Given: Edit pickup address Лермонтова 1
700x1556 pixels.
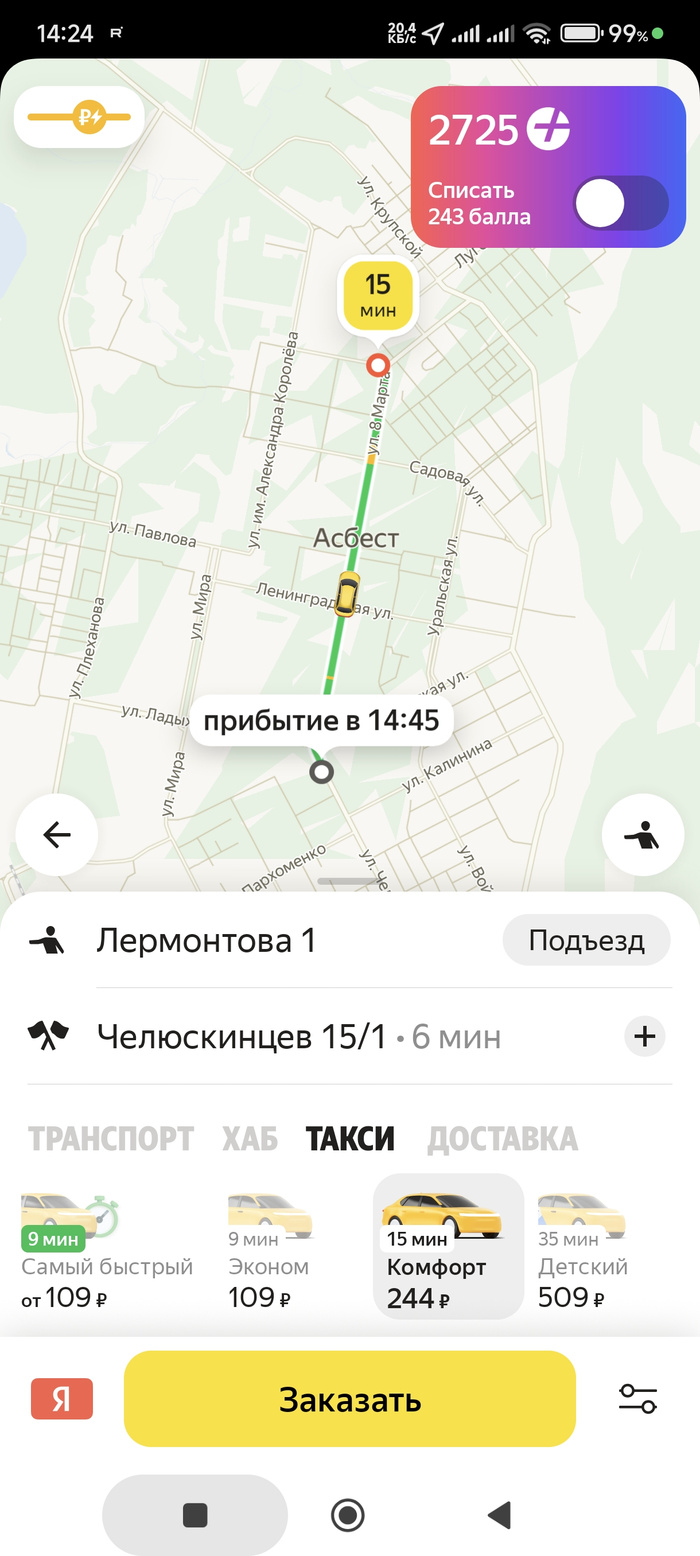Looking at the screenshot, I should point(206,941).
